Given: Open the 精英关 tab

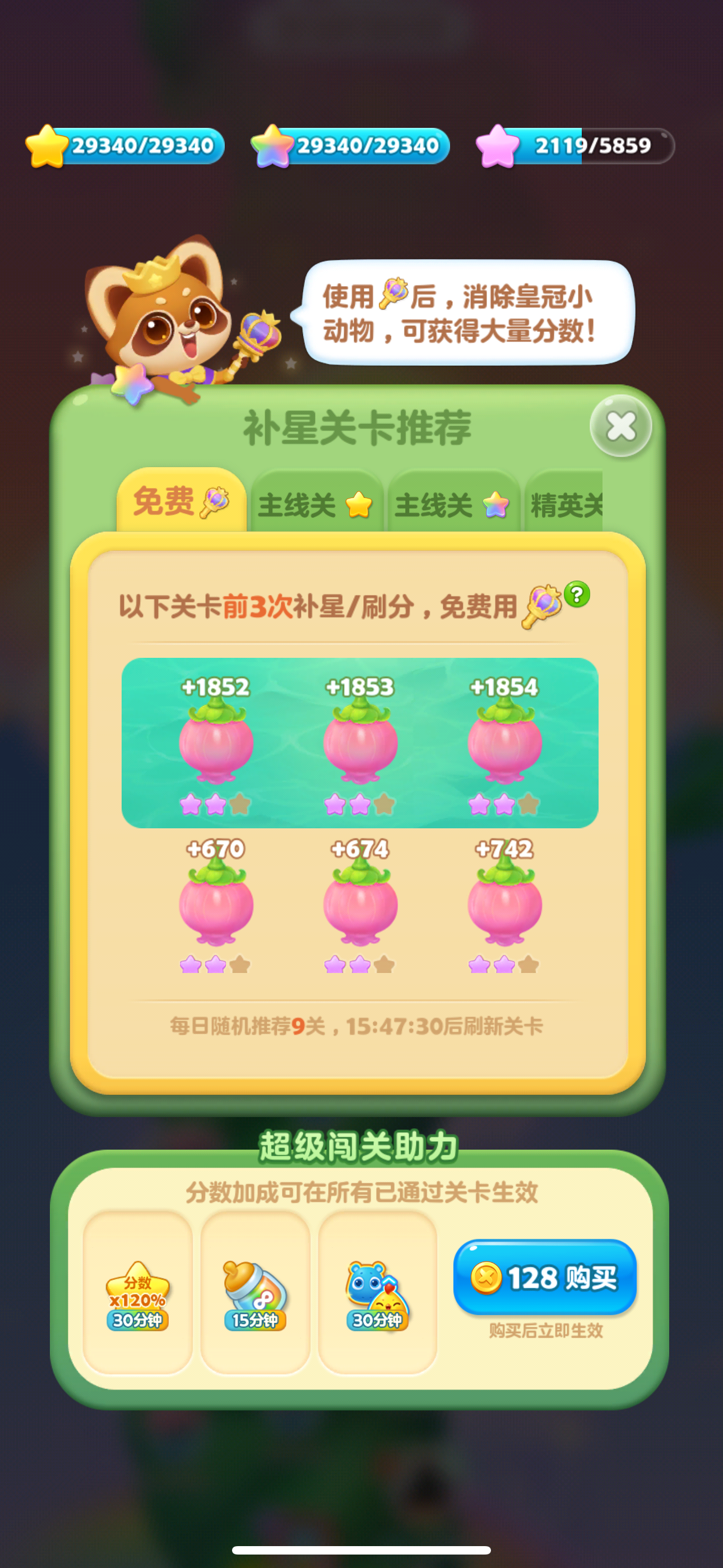Looking at the screenshot, I should [564, 504].
